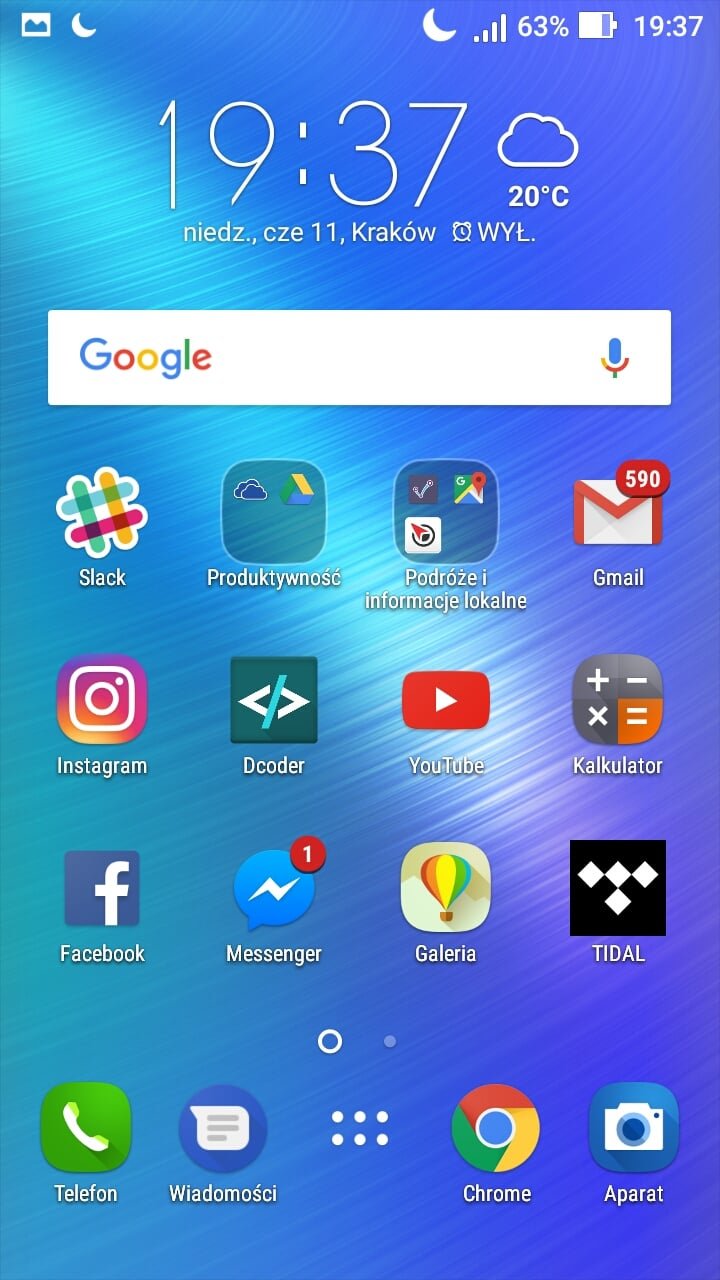
Task: Open the app drawer
Action: (x=360, y=1128)
